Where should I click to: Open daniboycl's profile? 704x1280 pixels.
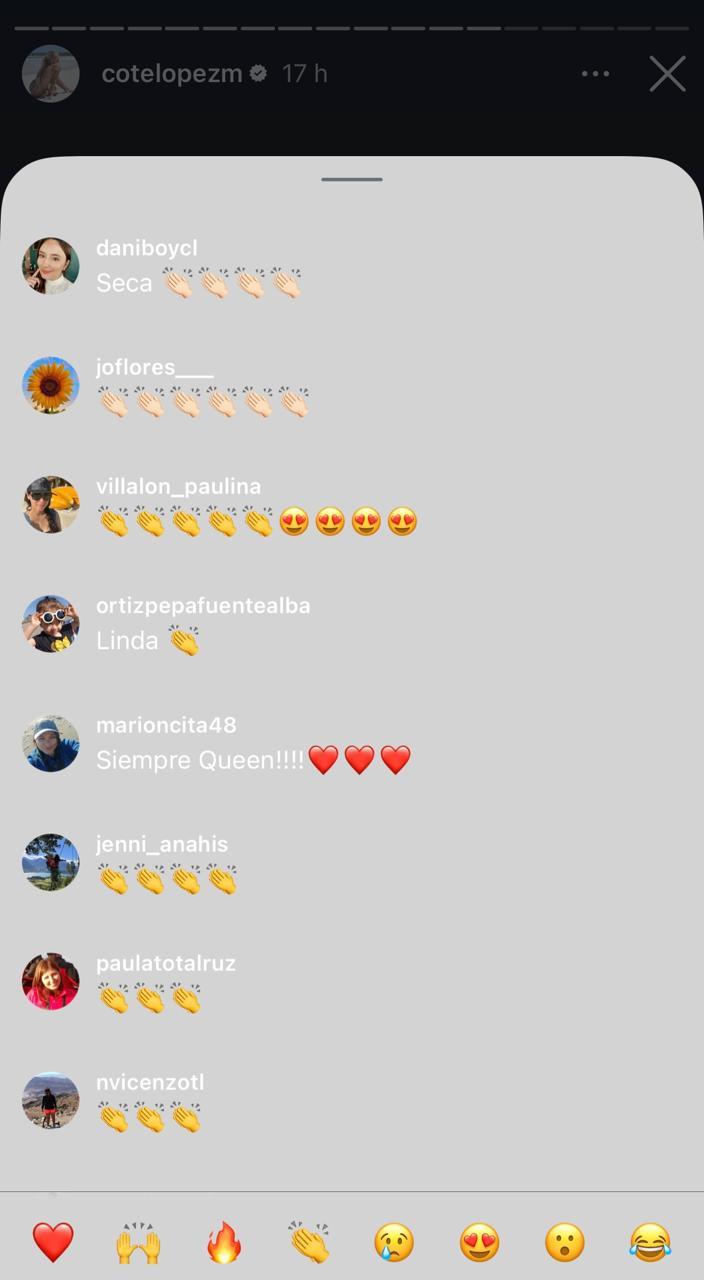point(146,248)
